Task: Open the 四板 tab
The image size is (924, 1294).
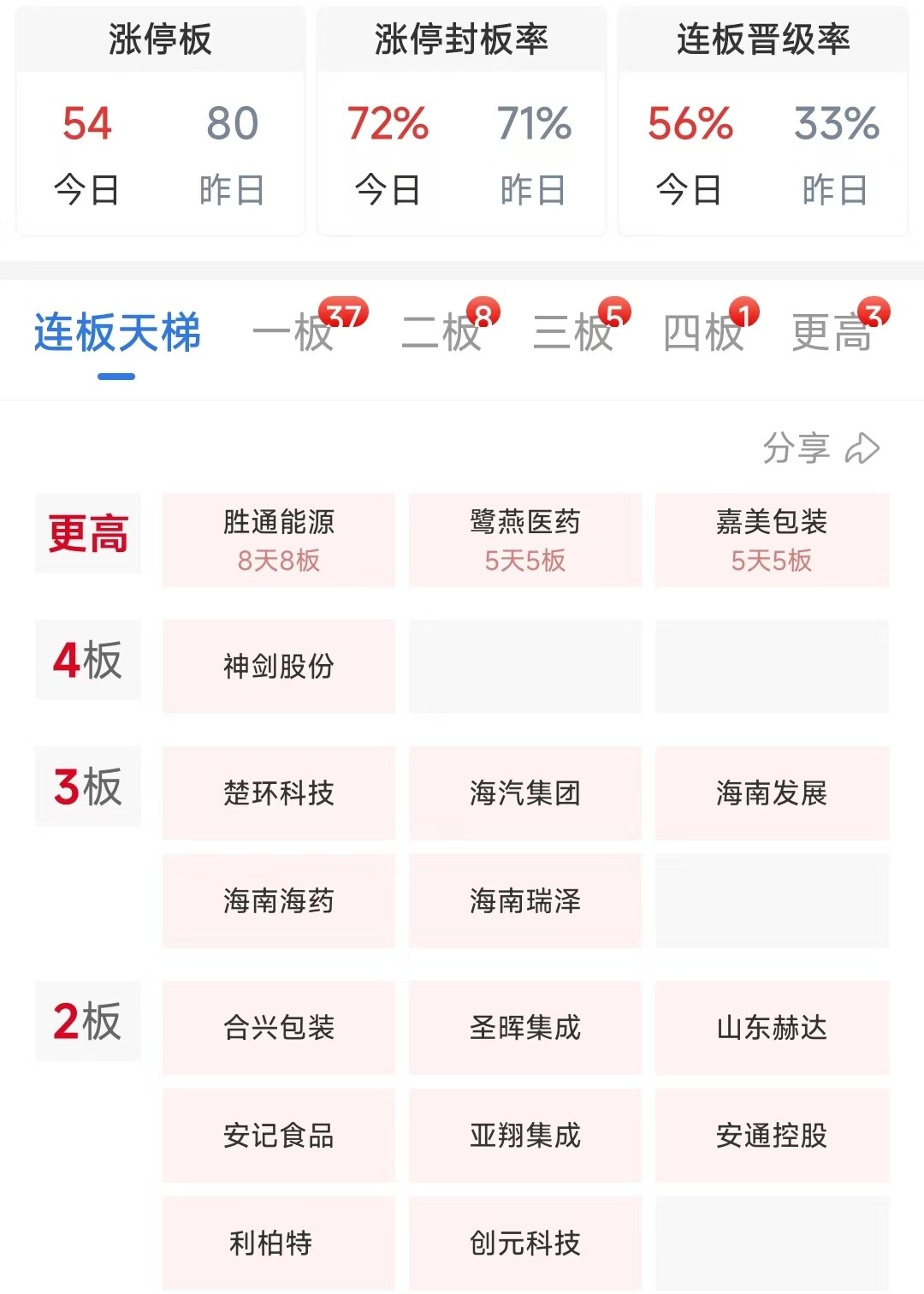Action: coord(703,333)
